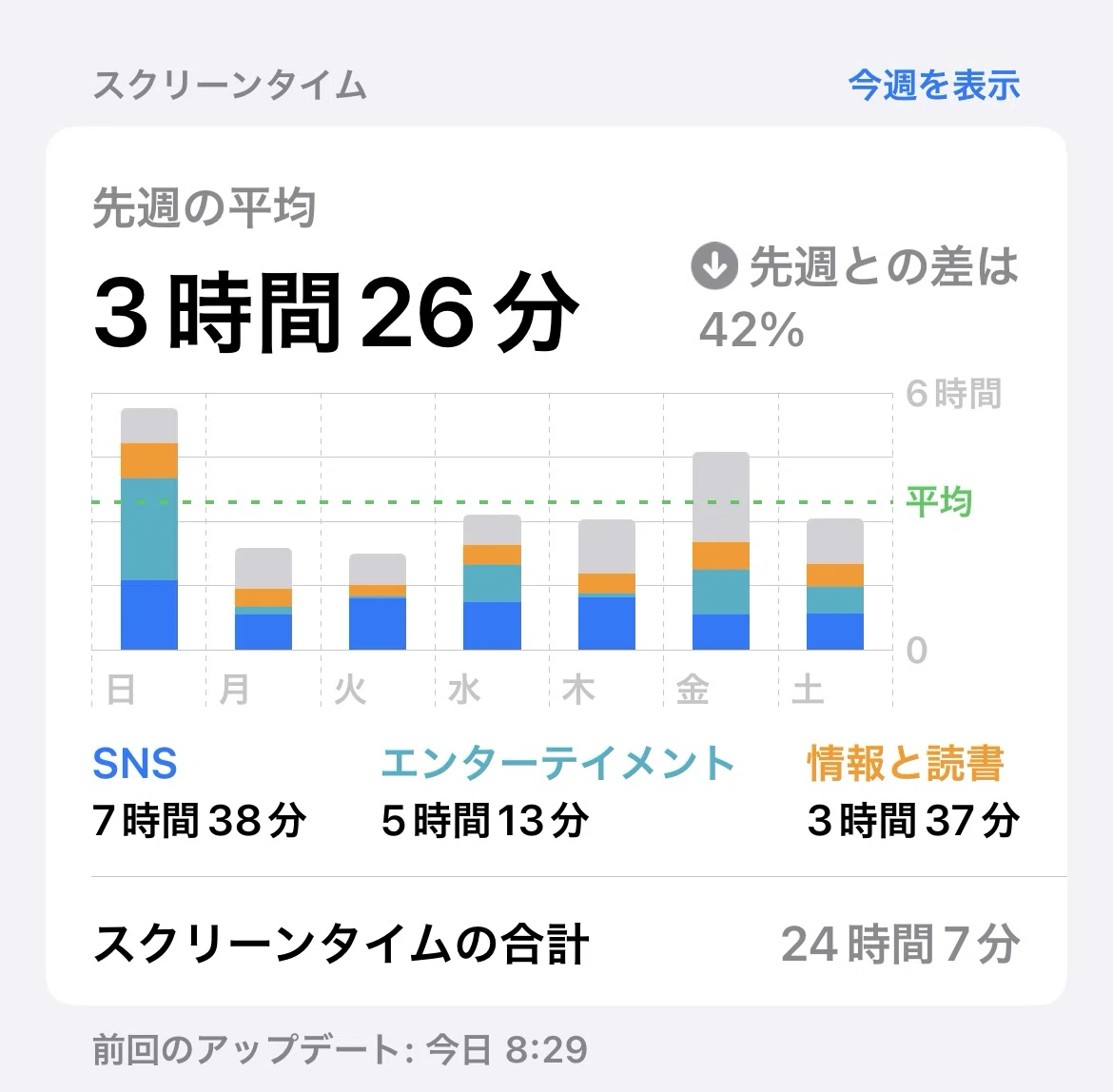Screen dimensions: 1113x1092
Task: Select Sunday's (日) bar in the chart
Action: pyautogui.click(x=149, y=529)
